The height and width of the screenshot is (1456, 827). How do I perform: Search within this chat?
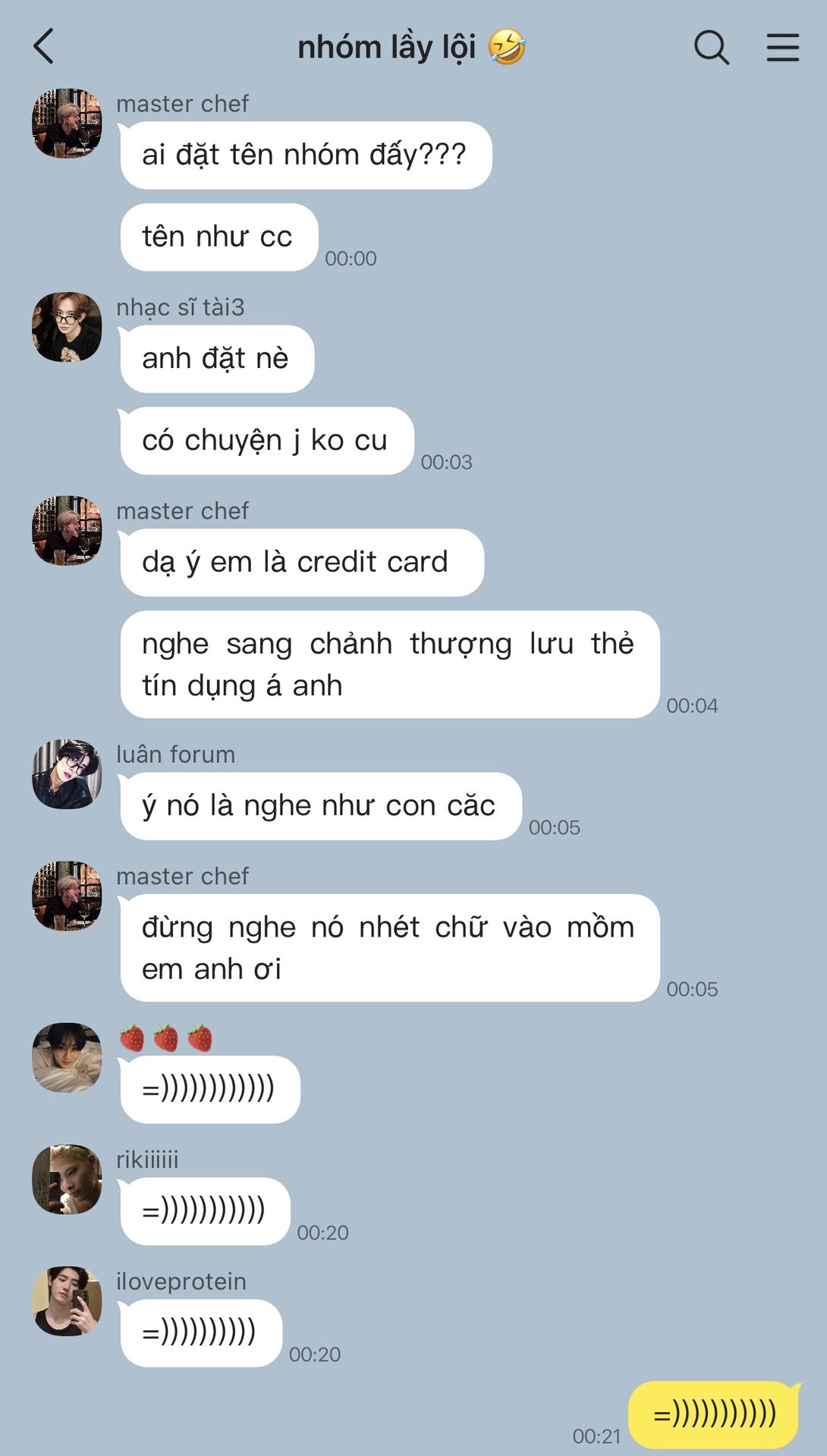point(711,48)
